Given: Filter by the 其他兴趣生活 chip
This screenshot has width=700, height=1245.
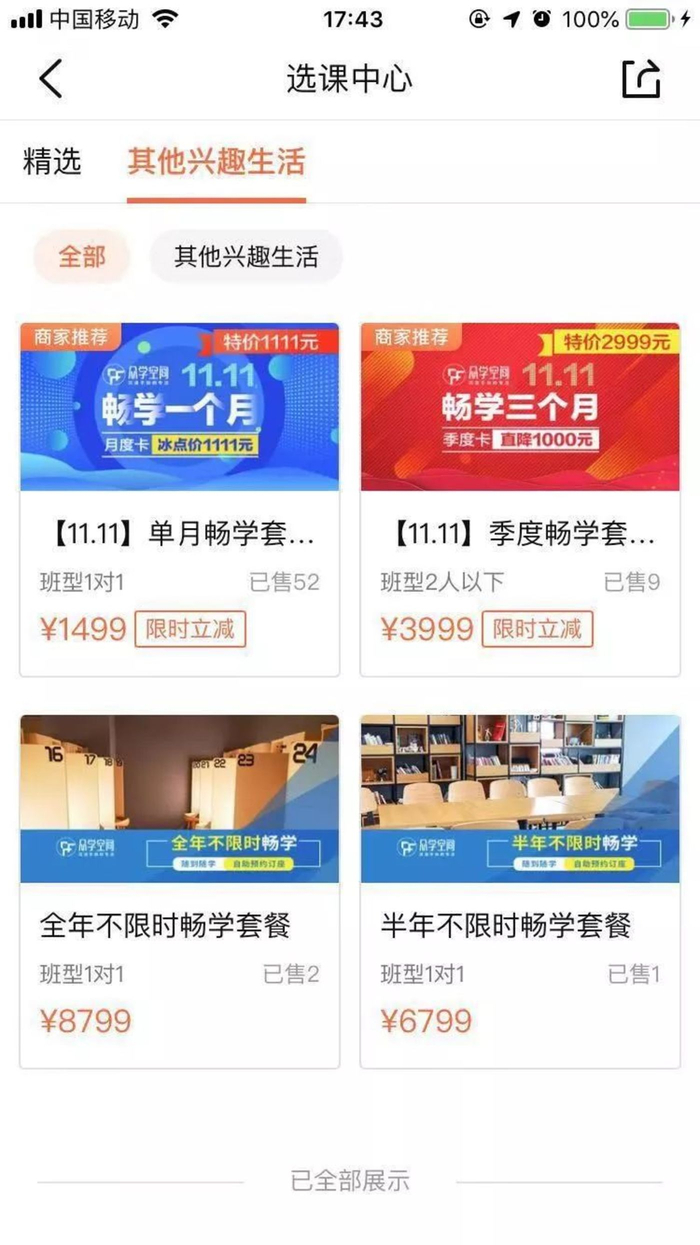Looking at the screenshot, I should click(x=246, y=257).
